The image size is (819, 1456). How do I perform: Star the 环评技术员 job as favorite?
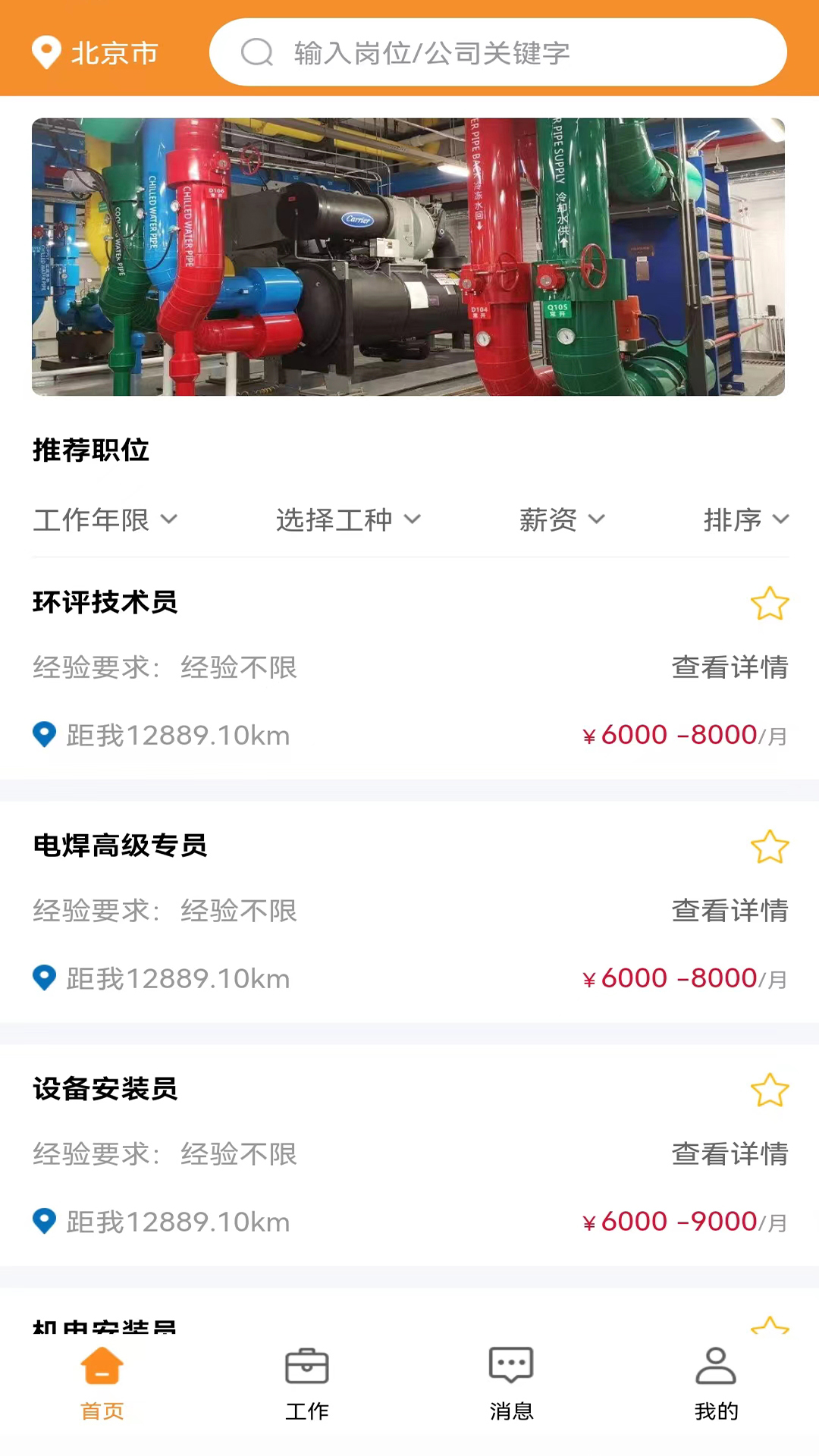(x=770, y=604)
